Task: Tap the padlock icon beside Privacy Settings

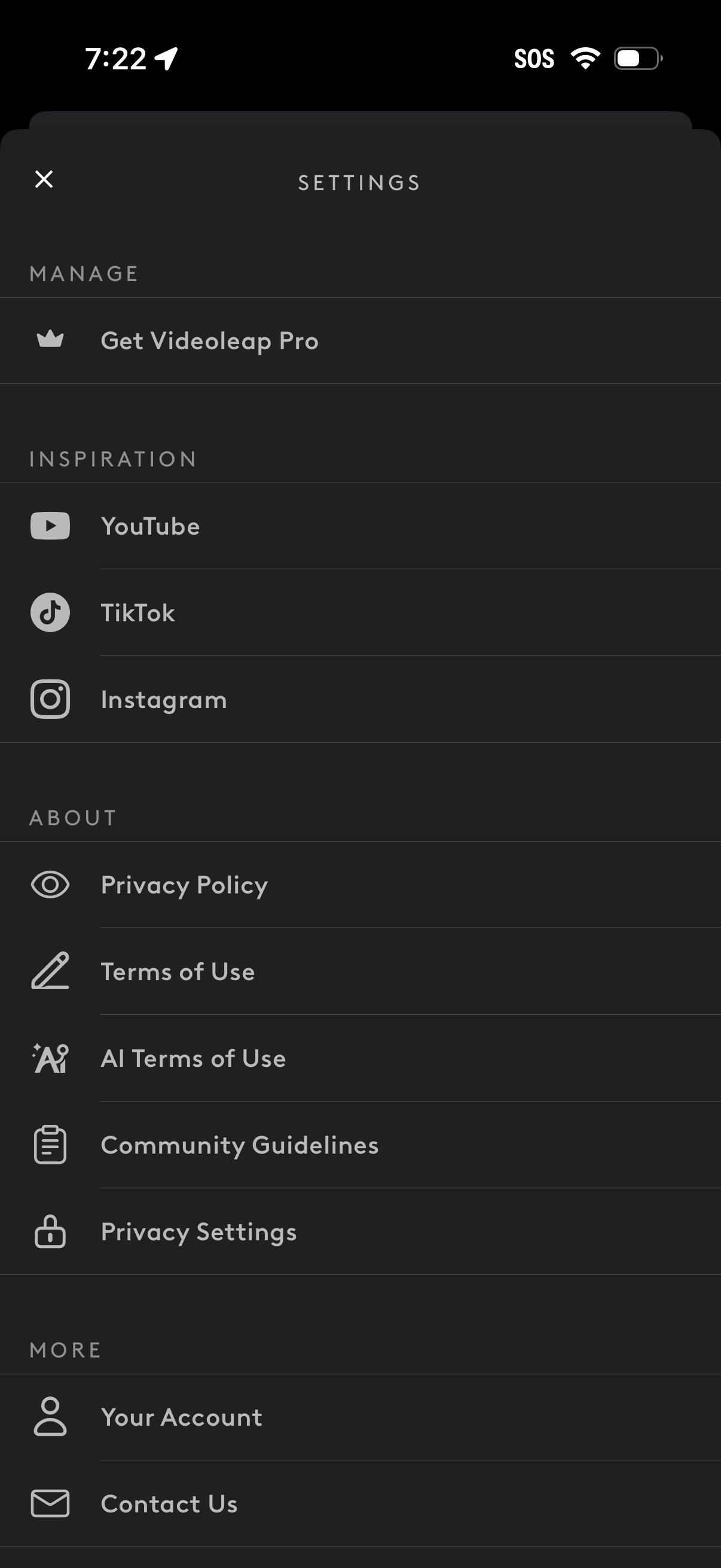Action: (50, 1232)
